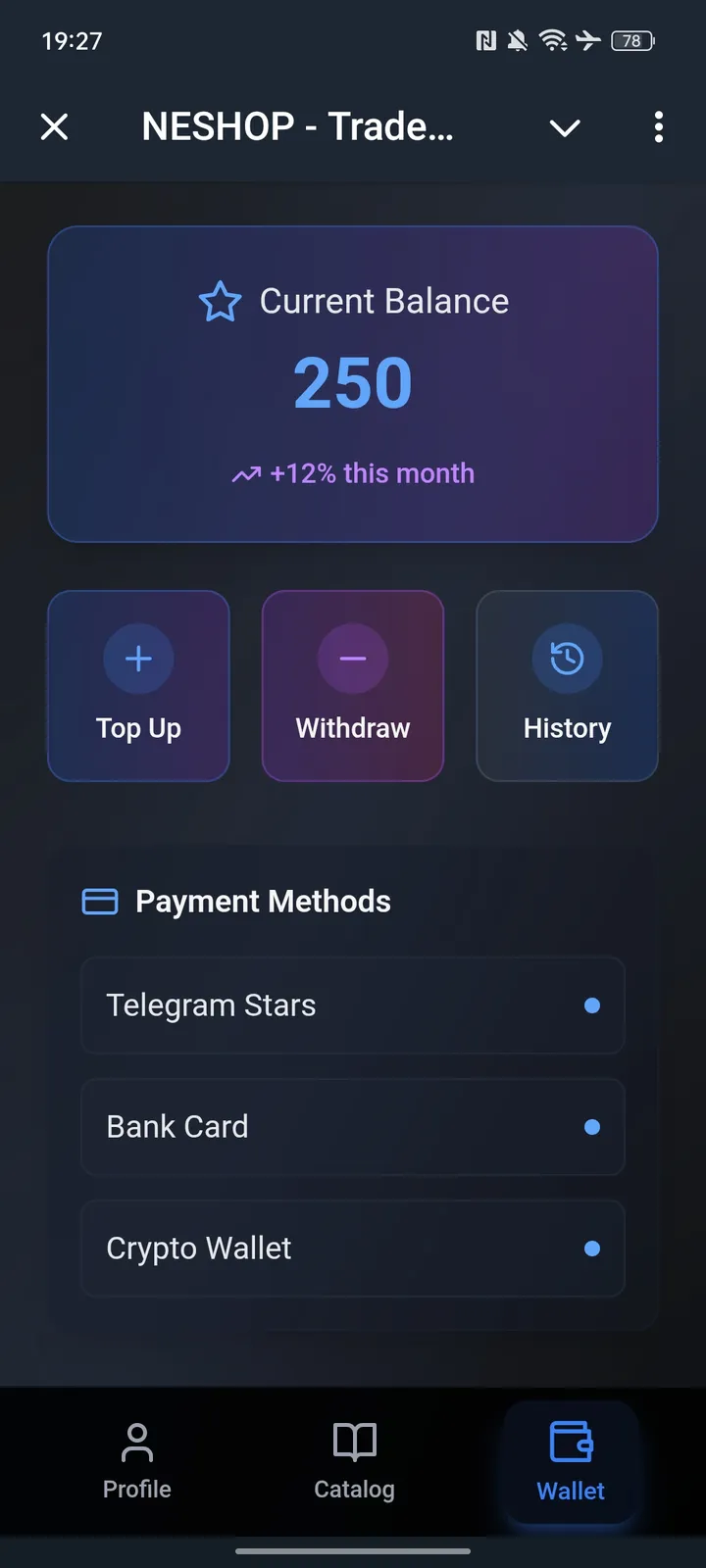
Task: Toggle the Crypto Wallet payment method
Action: [592, 1249]
